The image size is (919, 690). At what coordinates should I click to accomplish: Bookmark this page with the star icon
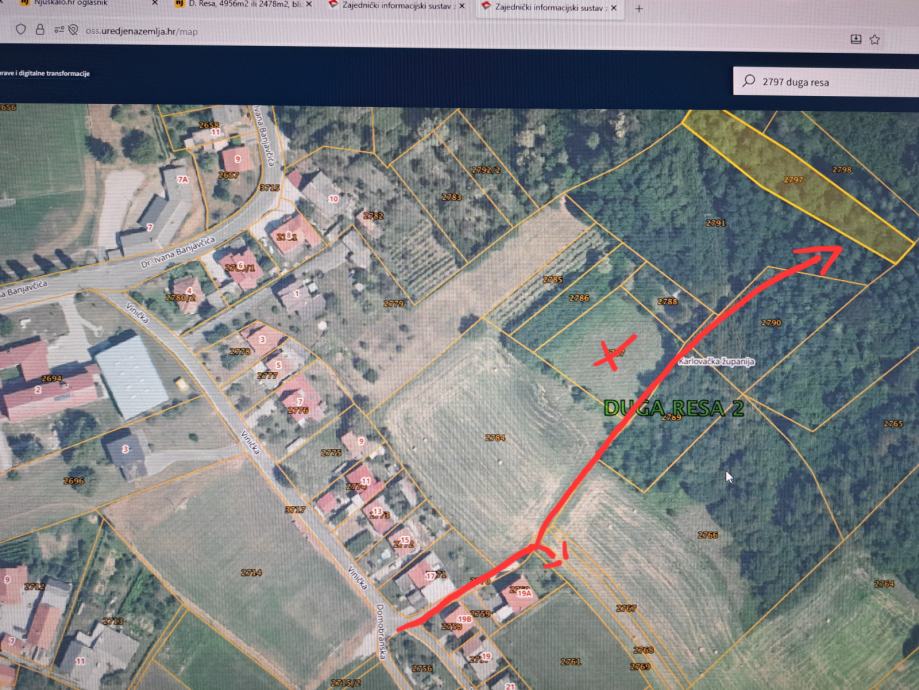coord(874,39)
